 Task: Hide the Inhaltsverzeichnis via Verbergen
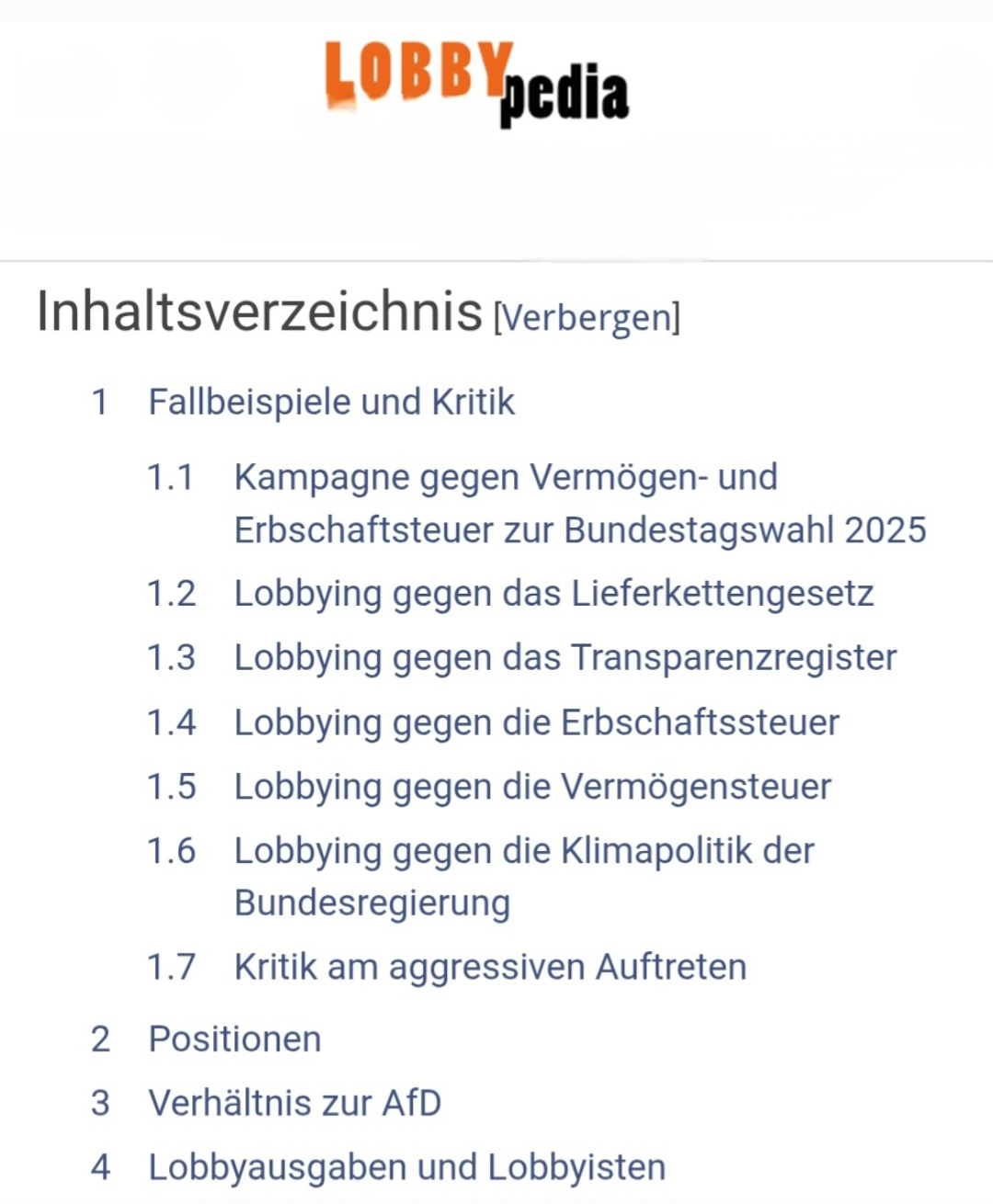point(587,318)
